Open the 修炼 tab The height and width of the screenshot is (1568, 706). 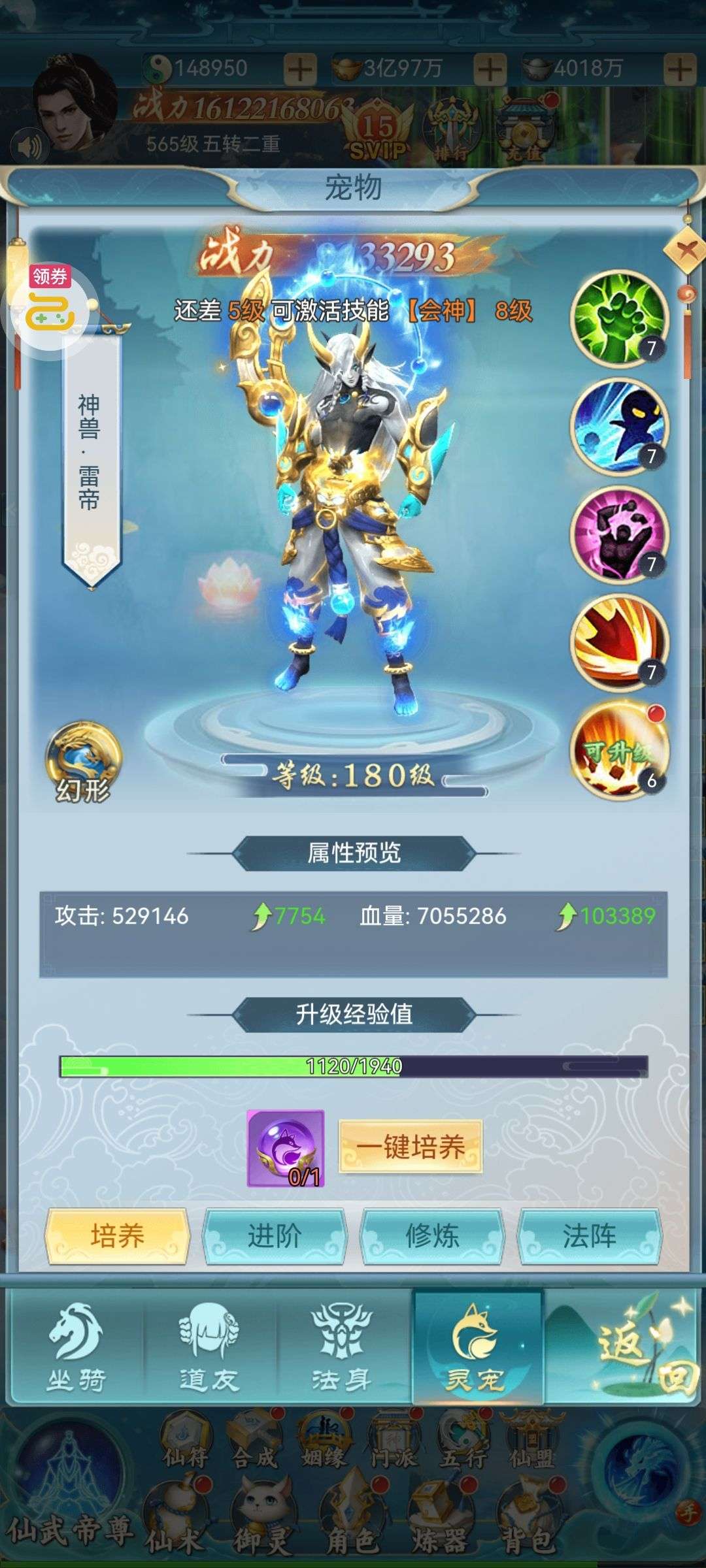point(432,1236)
